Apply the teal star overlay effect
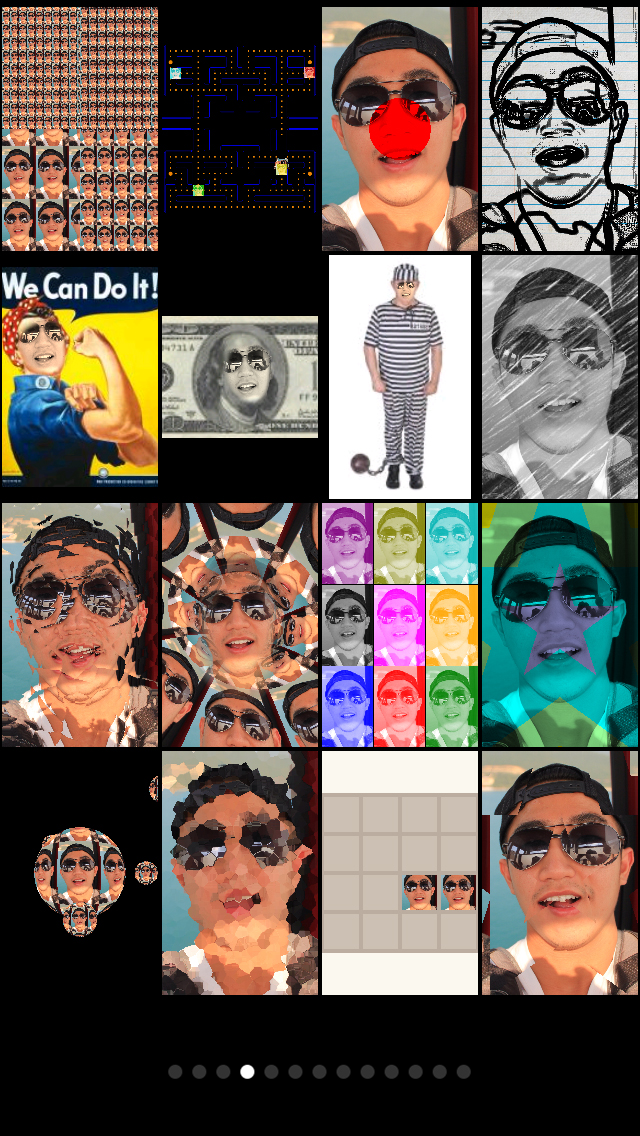Screen dimensions: 640x1136 [560, 625]
